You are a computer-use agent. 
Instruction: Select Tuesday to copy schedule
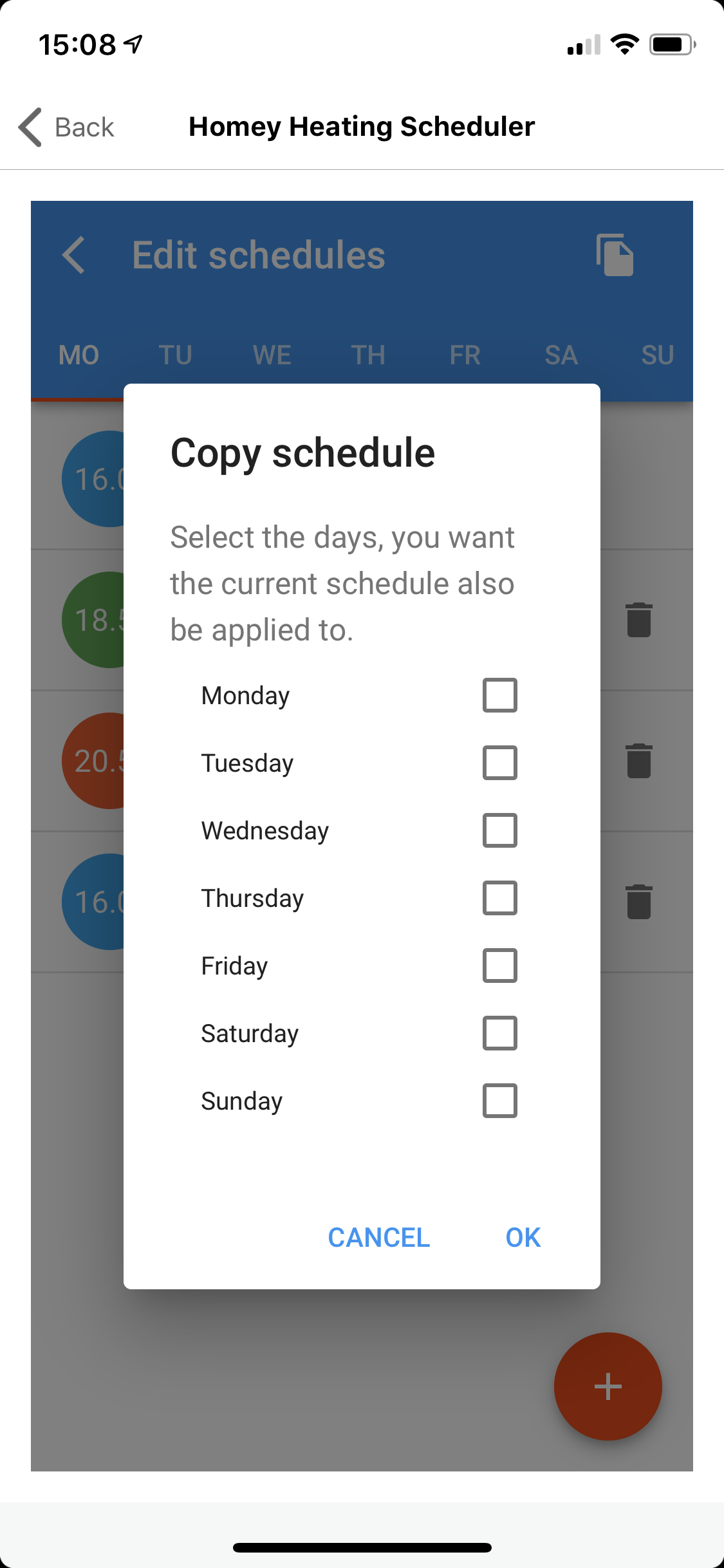[x=499, y=763]
